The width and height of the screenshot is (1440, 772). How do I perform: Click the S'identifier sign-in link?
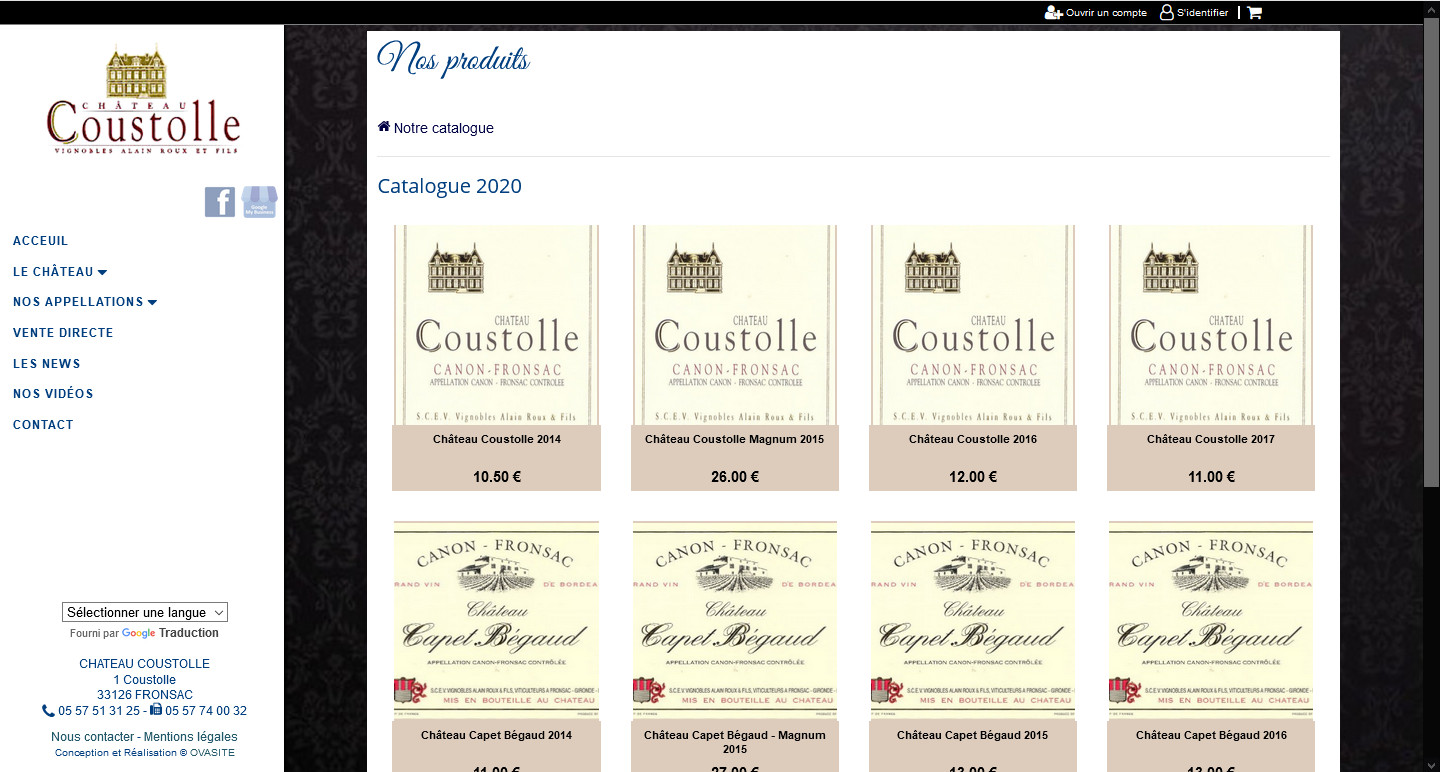1194,13
